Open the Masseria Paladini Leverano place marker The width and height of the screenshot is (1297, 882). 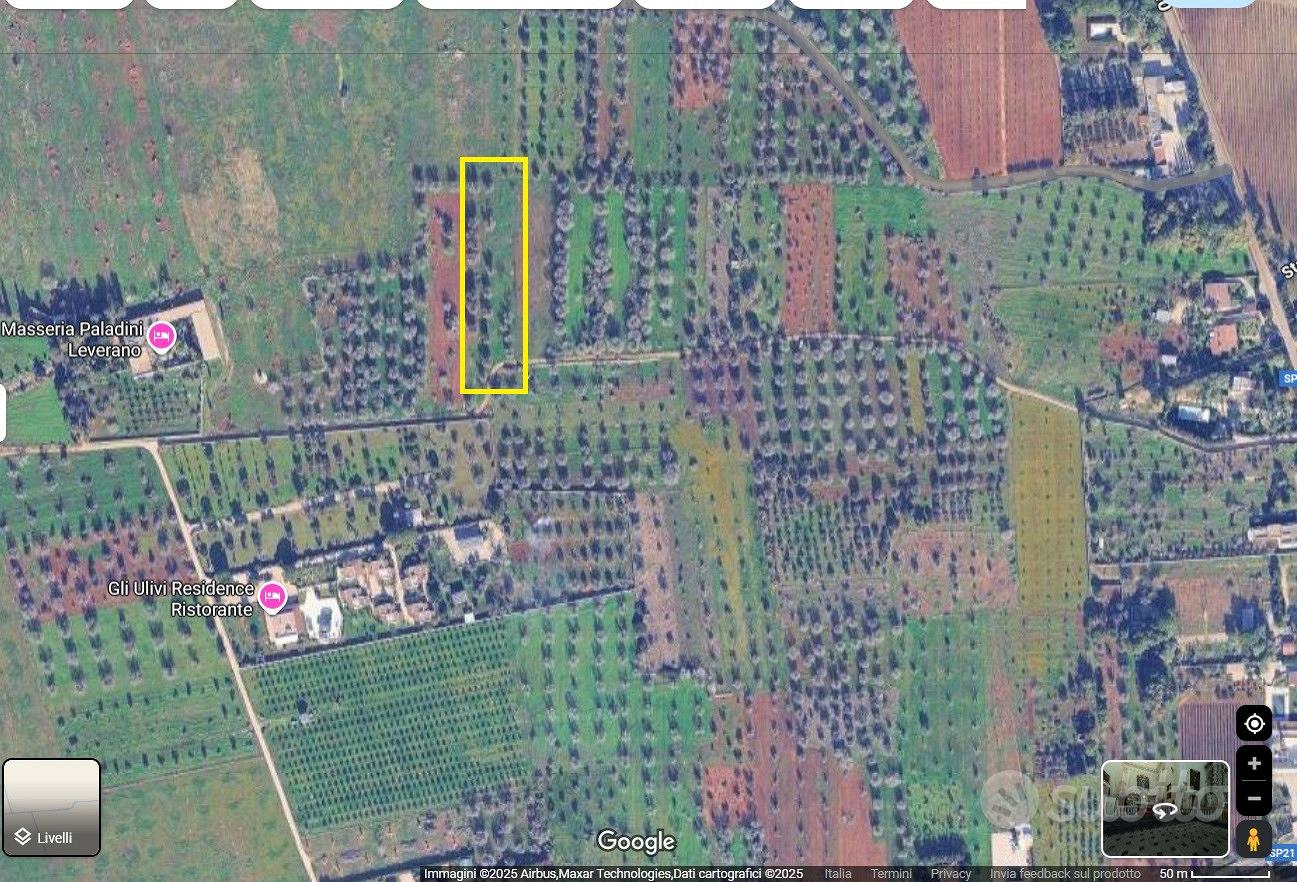[x=160, y=337]
